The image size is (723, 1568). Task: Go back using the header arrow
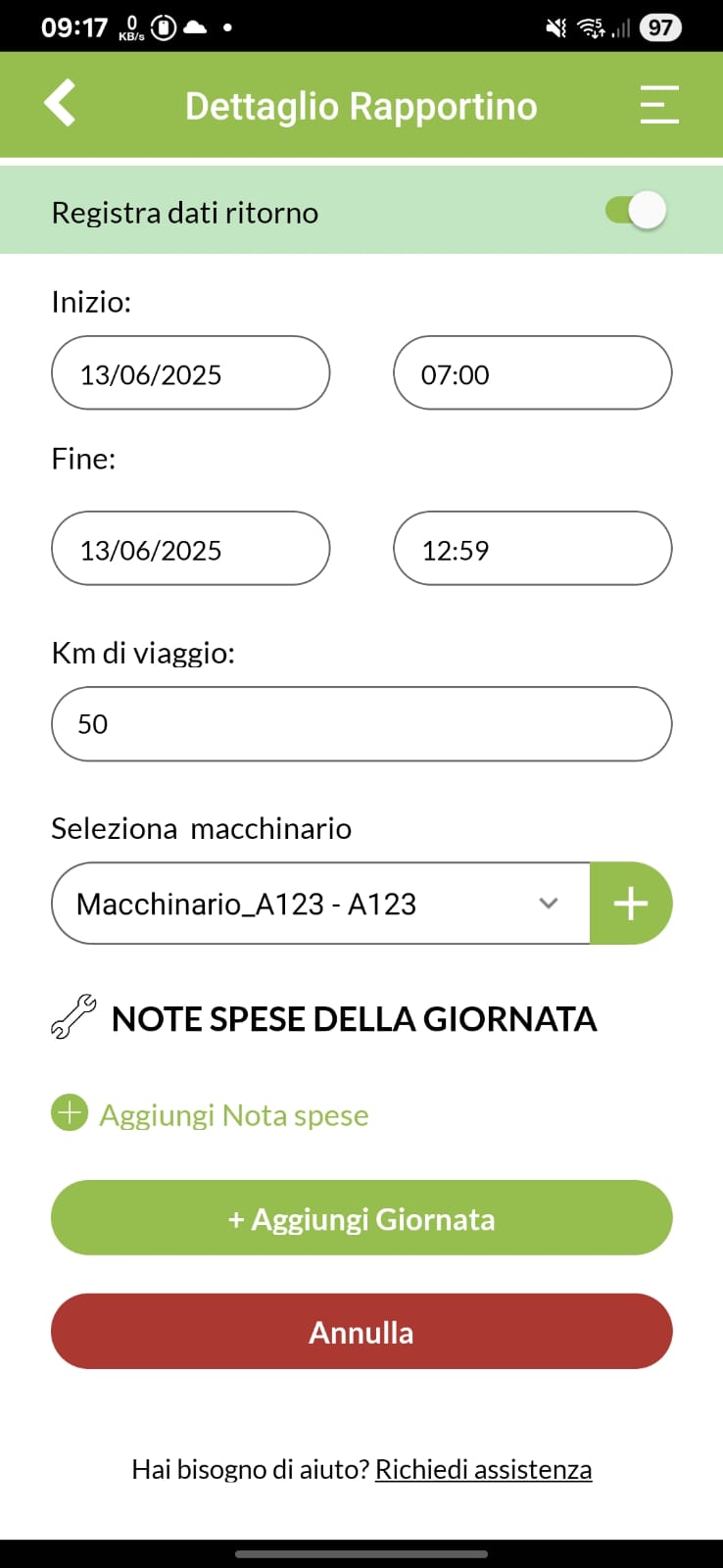[60, 104]
